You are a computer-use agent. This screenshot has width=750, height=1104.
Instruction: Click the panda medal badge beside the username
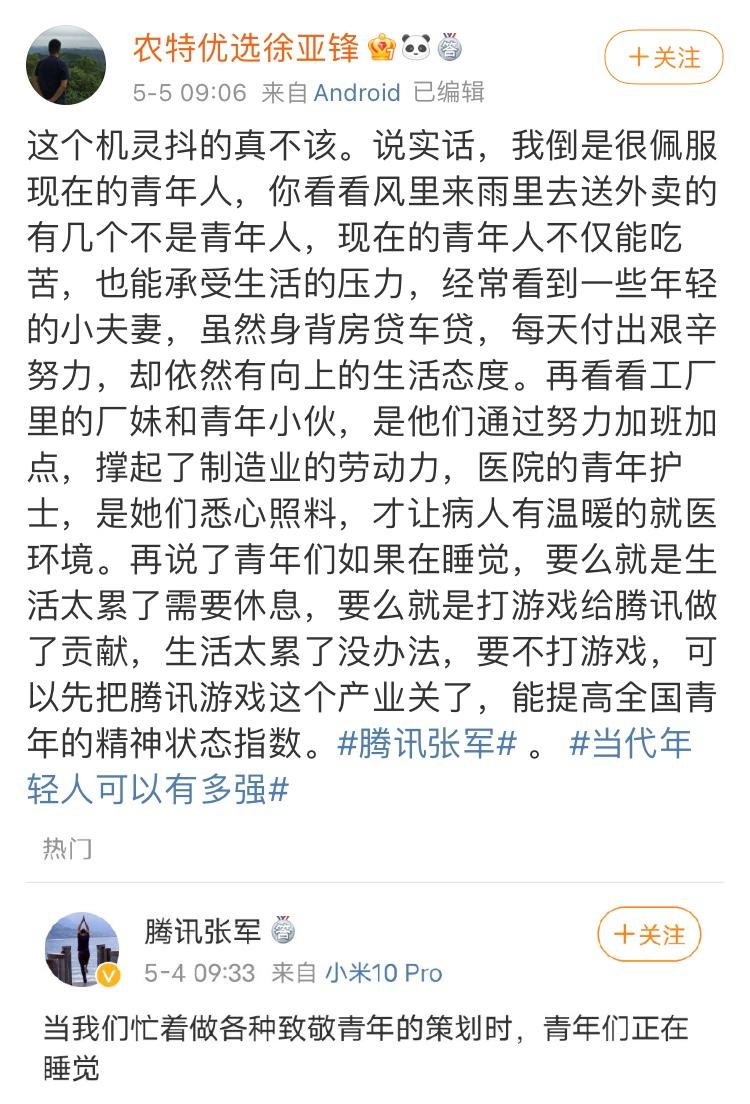(x=416, y=47)
